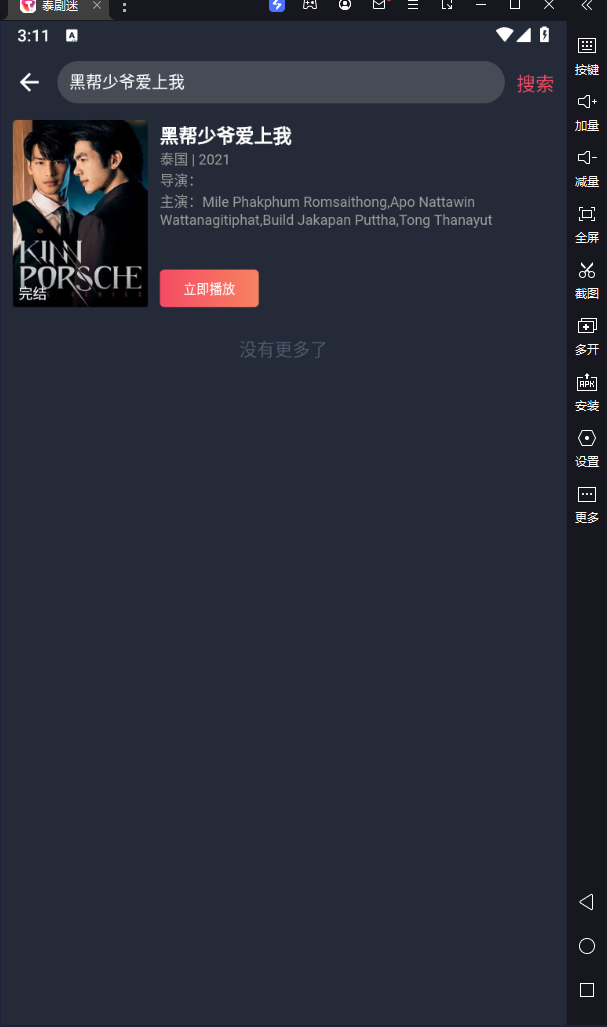Open the 黑帮少爷爱上我 result title
This screenshot has height=1027, width=607.
226,136
